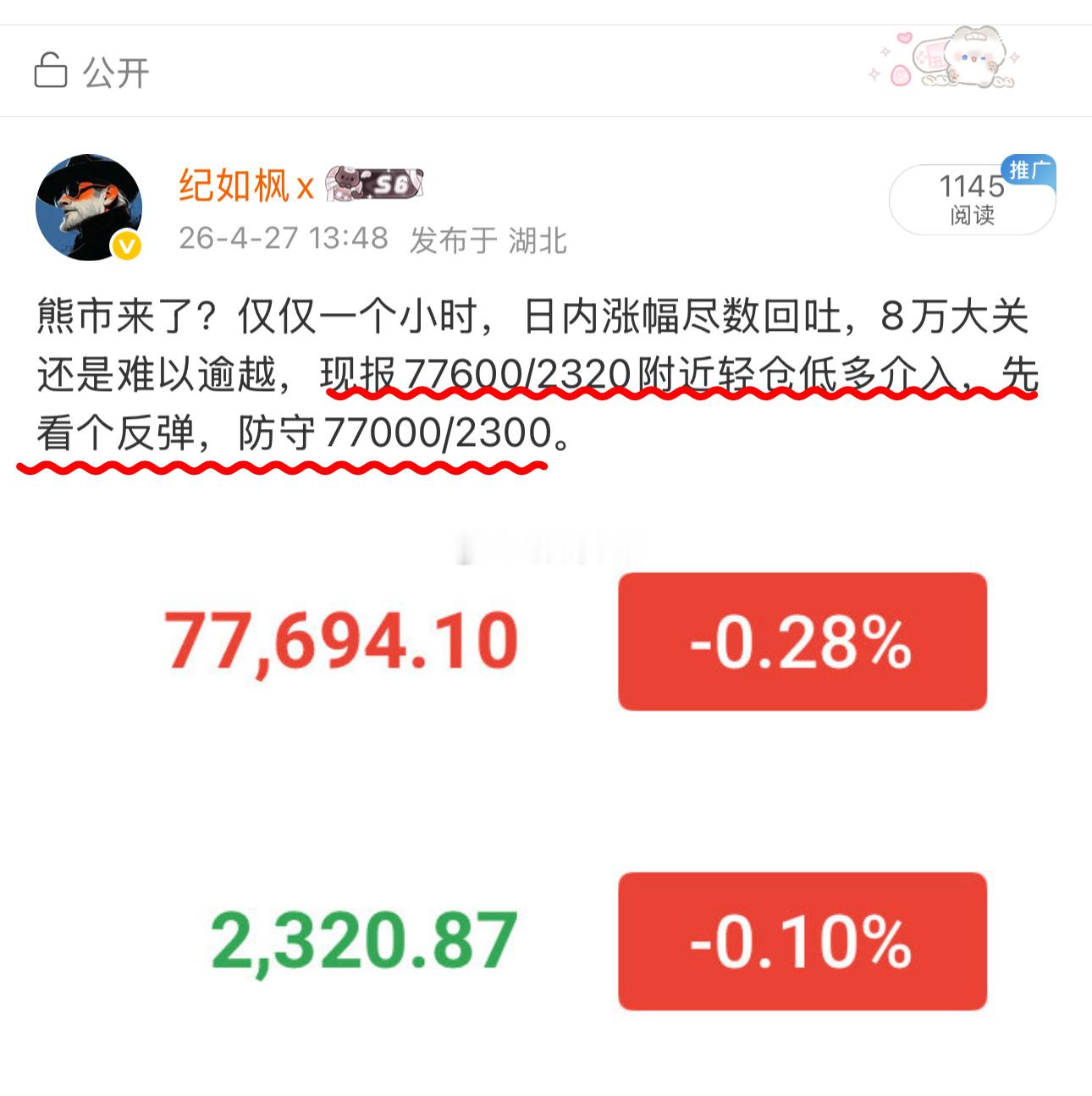Image resolution: width=1092 pixels, height=1096 pixels.
Task: Toggle the post visibility setting 公开
Action: 114,71
